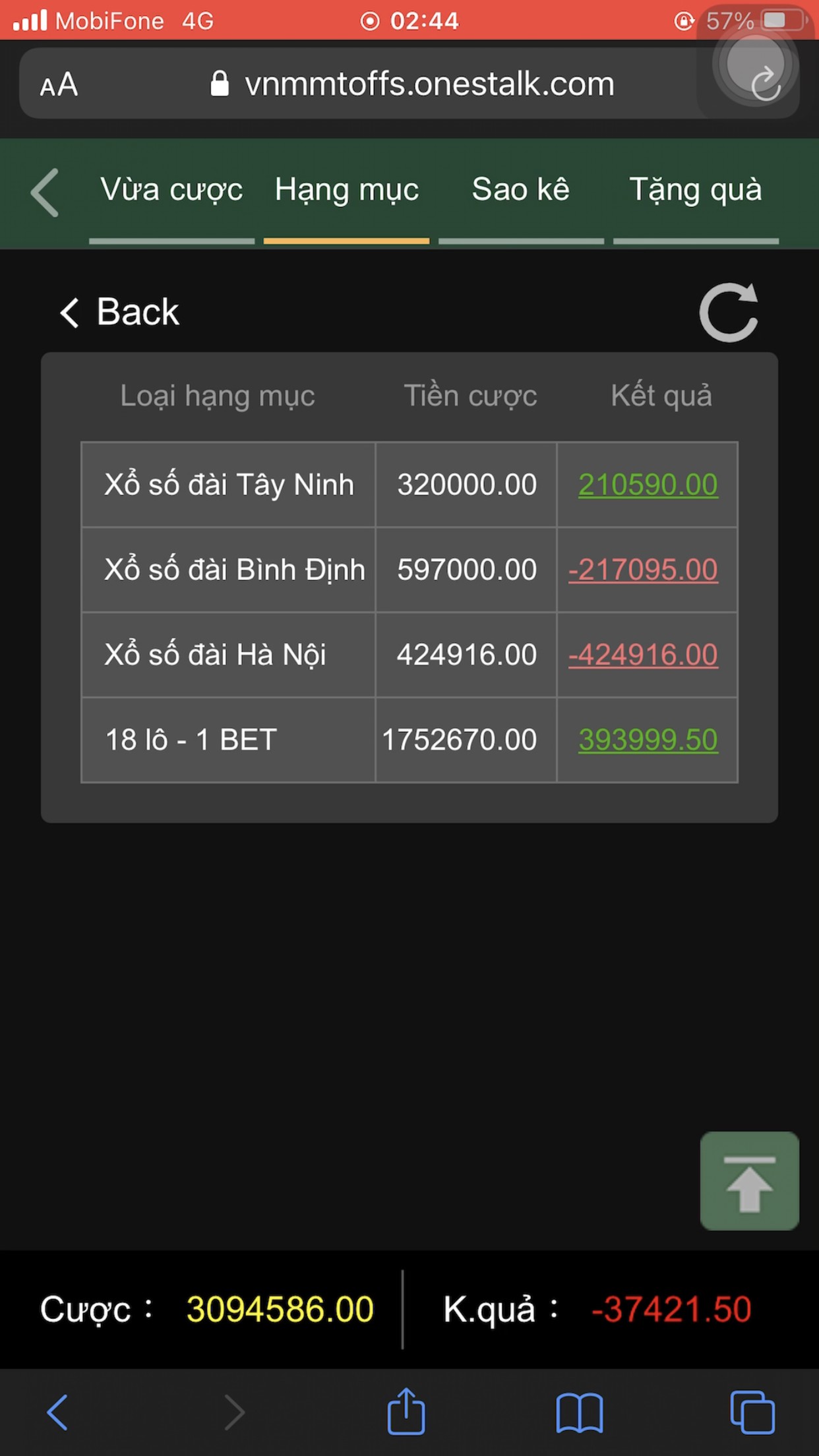Open the -217095.00 result for Bình Định

click(643, 570)
